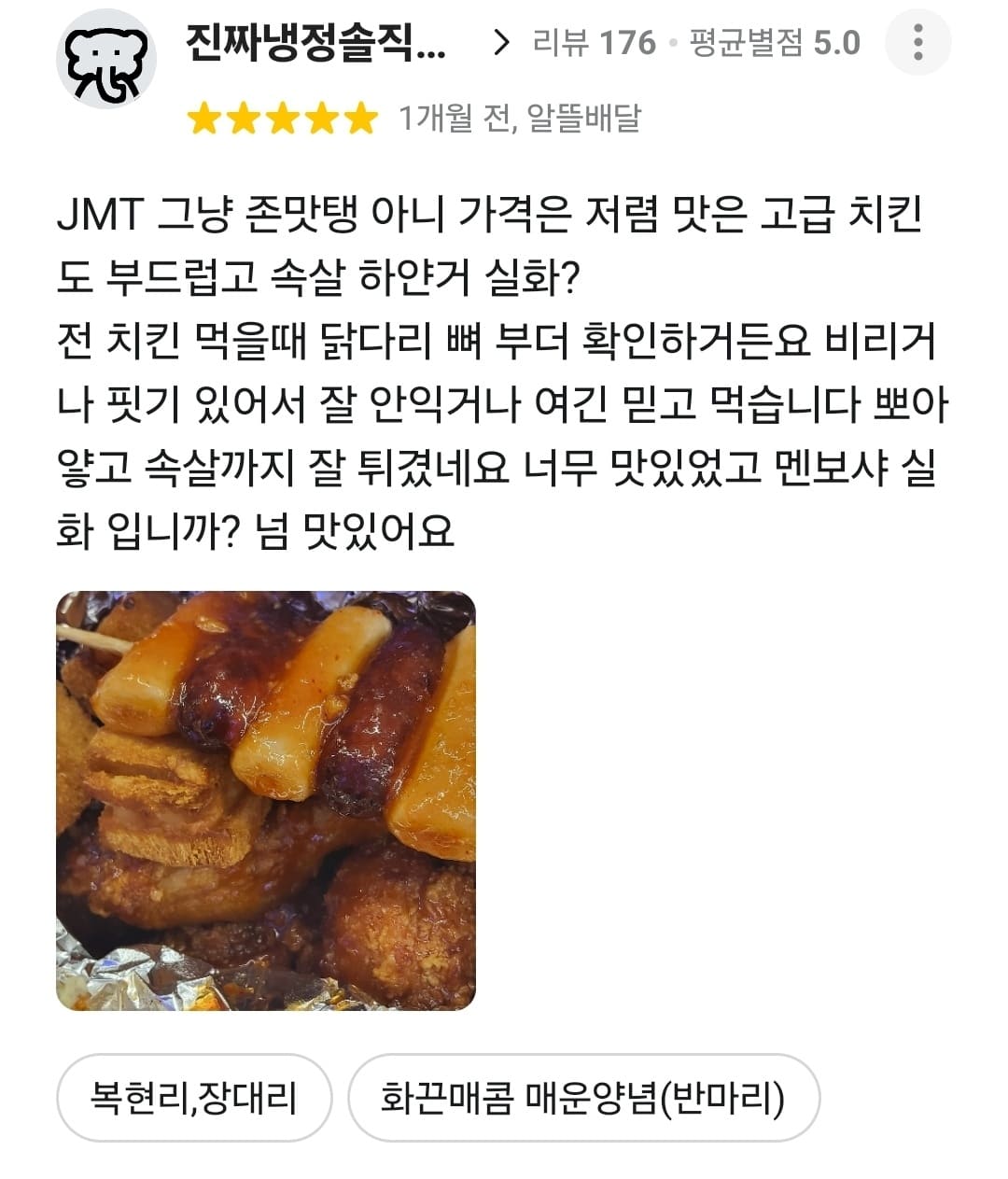Tap the fifth yellow star icon
Image resolution: width=1008 pixels, height=1179 pixels.
pyautogui.click(x=359, y=118)
